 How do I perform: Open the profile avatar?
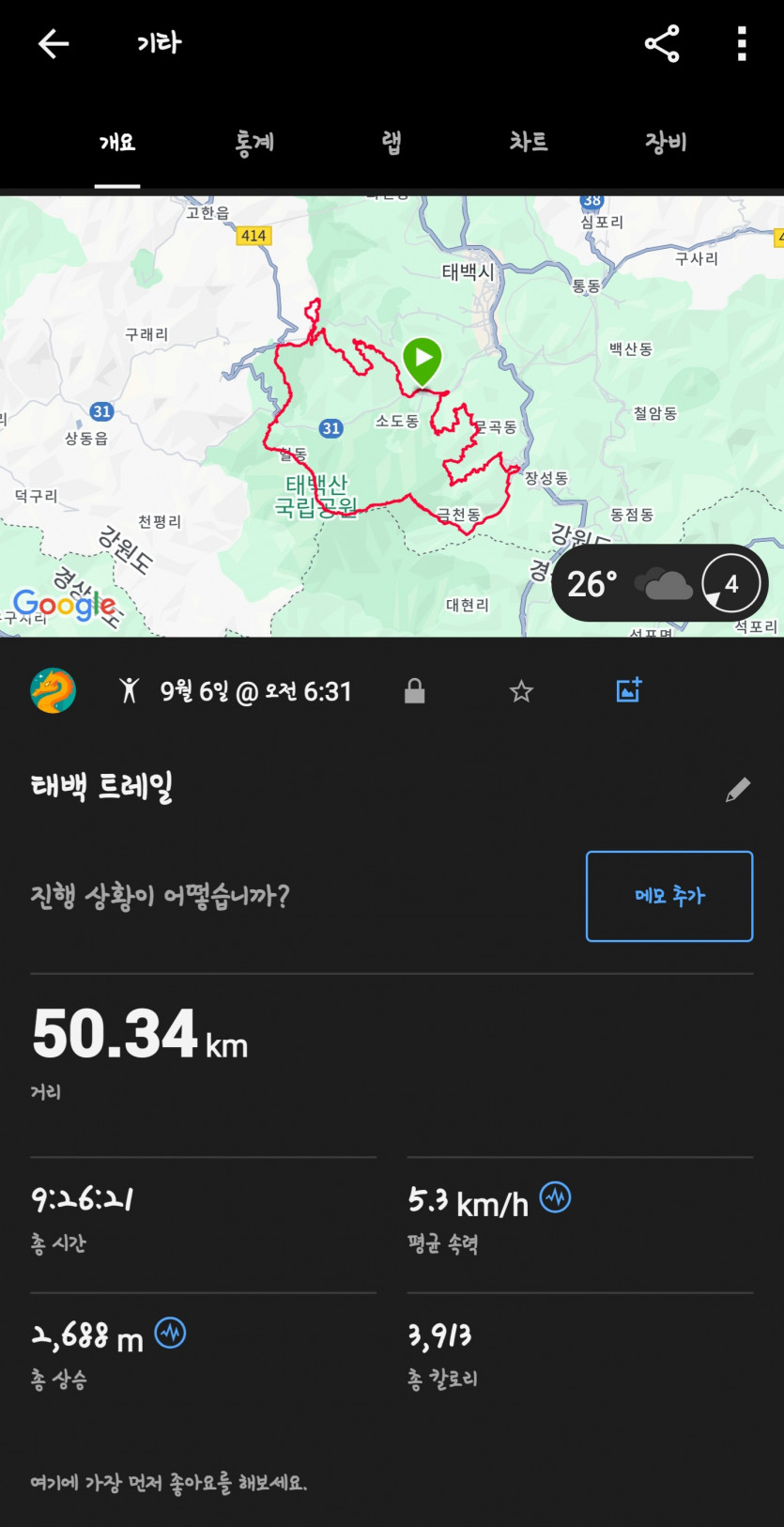pyautogui.click(x=54, y=691)
